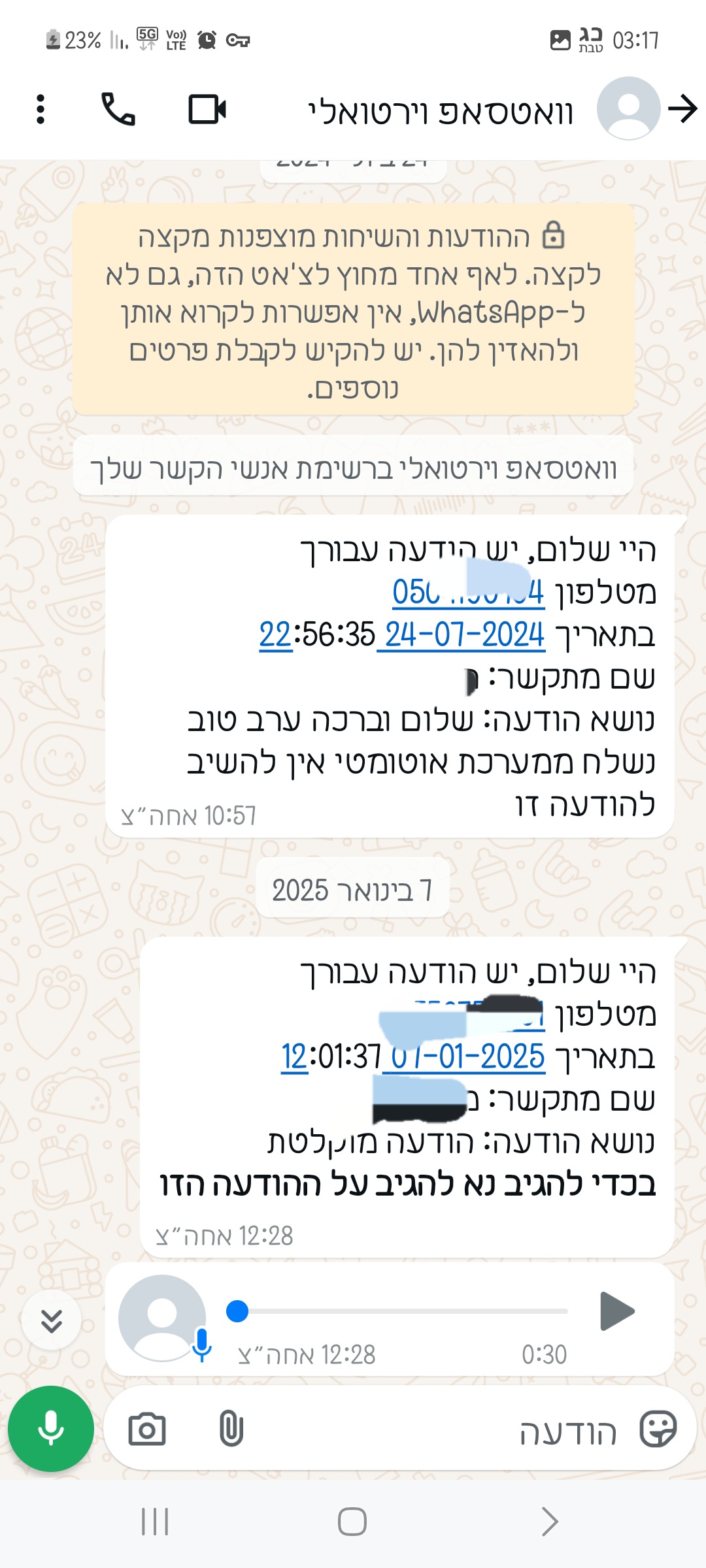Screen dimensions: 706x1568
Task: Open the emoji and sticker picker
Action: 658,1429
